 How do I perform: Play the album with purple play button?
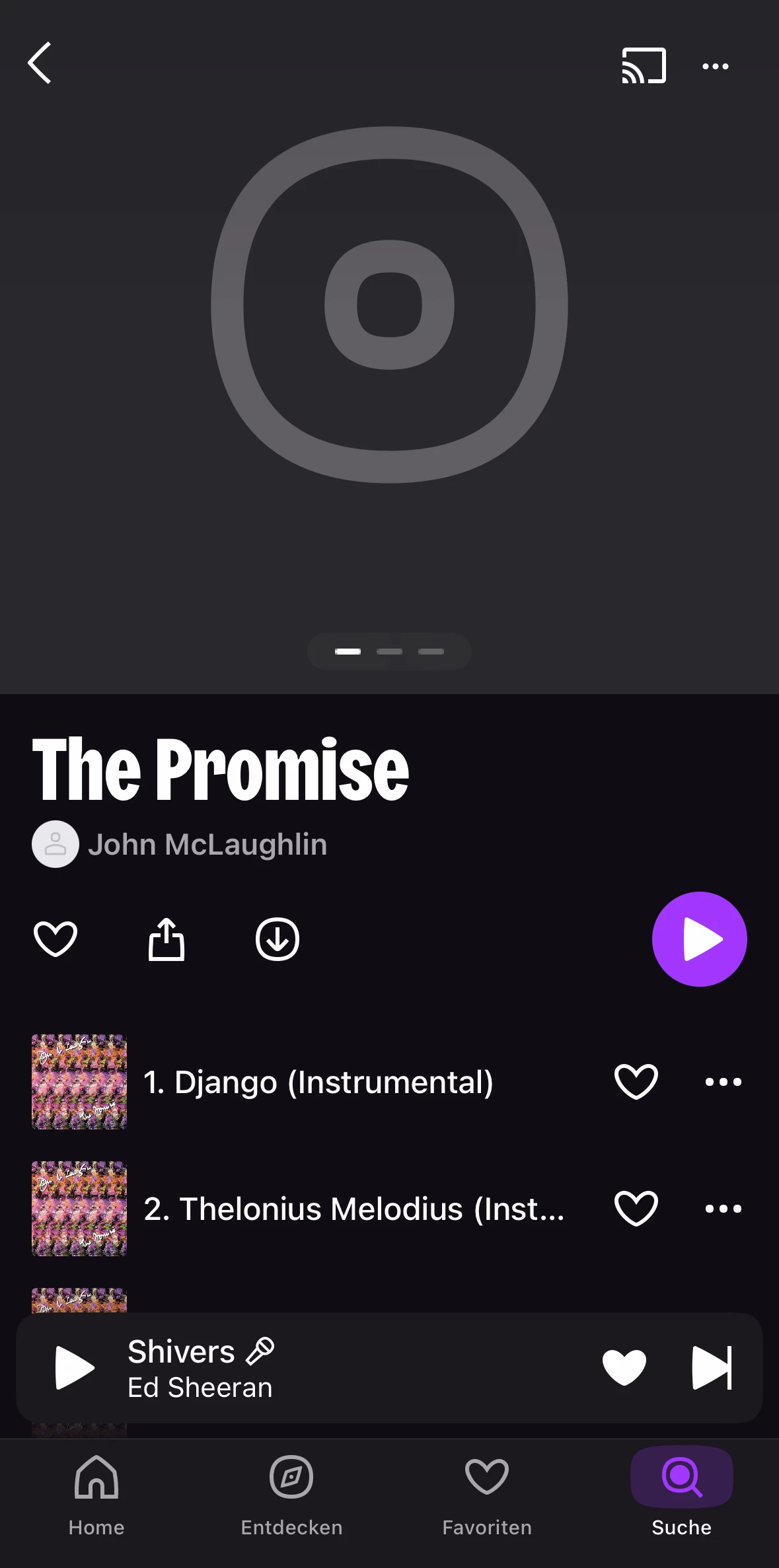699,939
